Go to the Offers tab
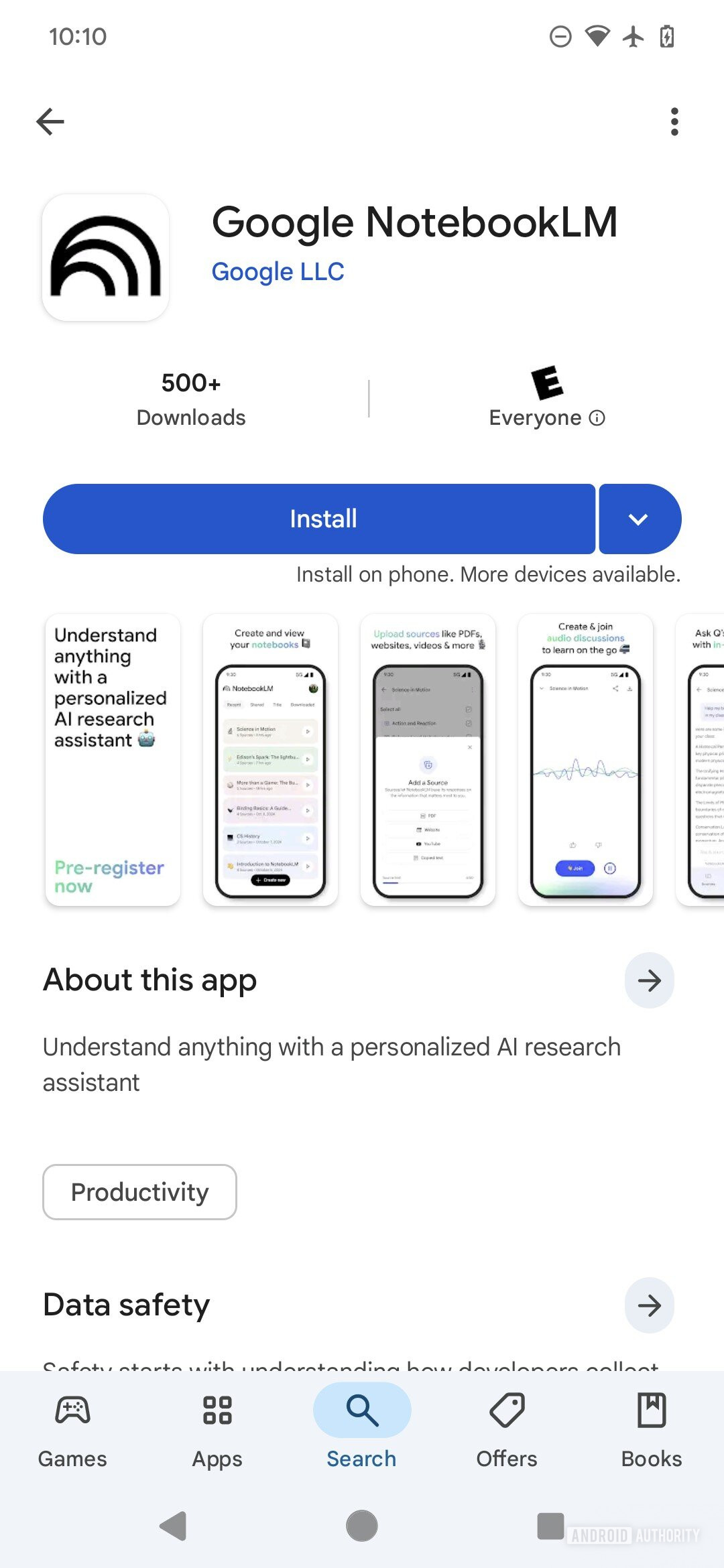Viewport: 724px width, 1568px height. point(507,1429)
